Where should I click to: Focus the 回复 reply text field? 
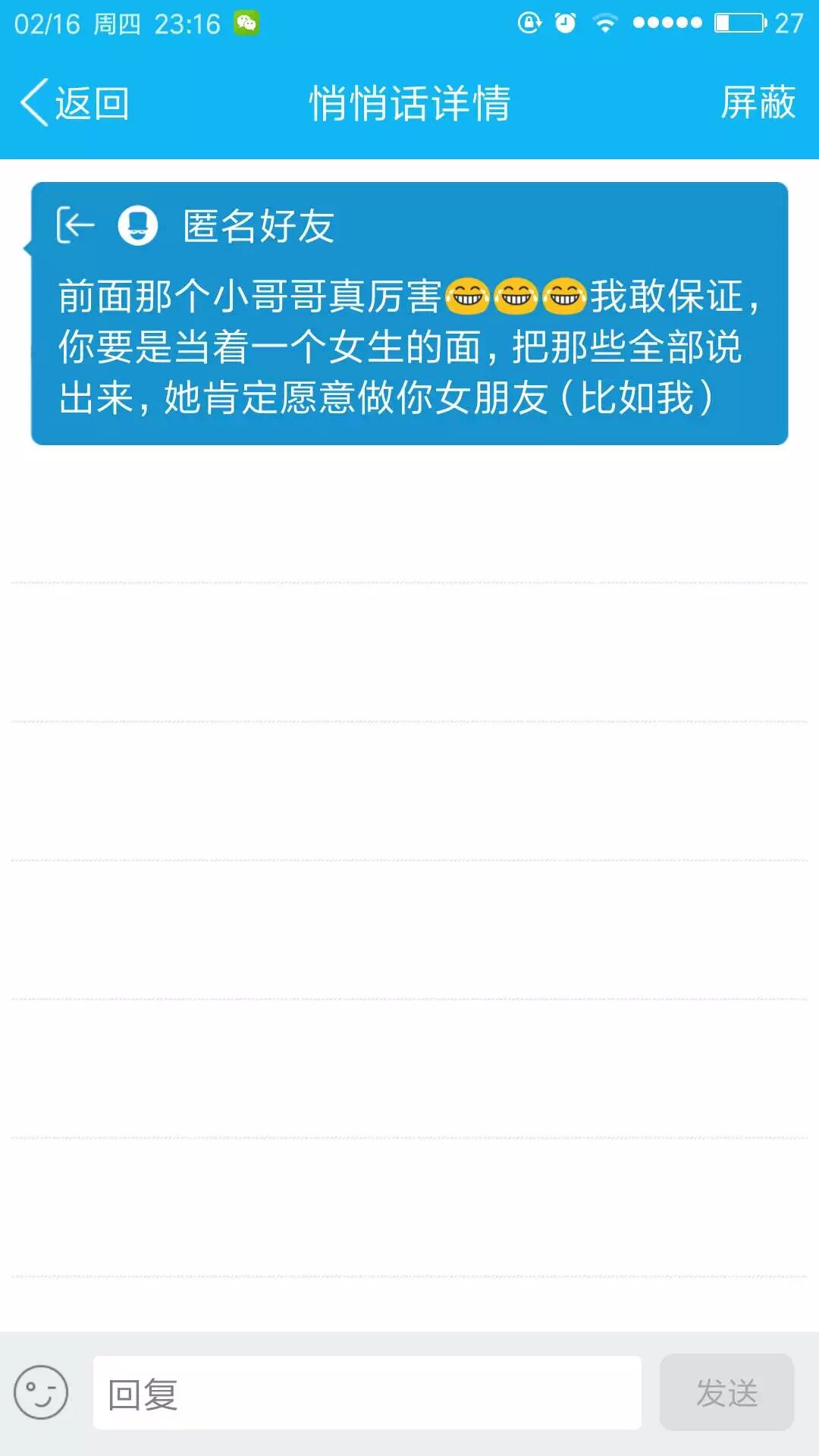[366, 1393]
